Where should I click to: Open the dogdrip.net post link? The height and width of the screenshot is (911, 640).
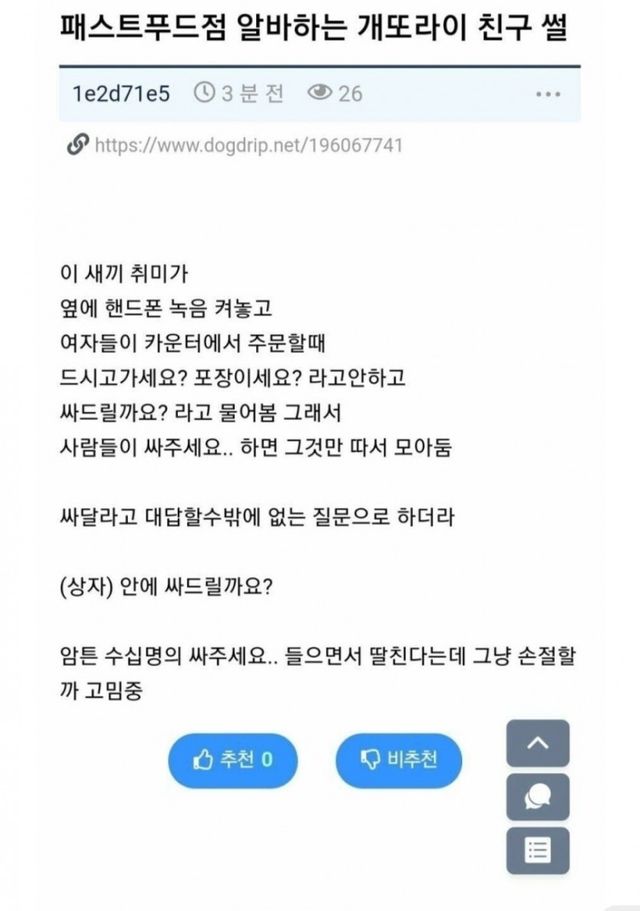(x=247, y=145)
